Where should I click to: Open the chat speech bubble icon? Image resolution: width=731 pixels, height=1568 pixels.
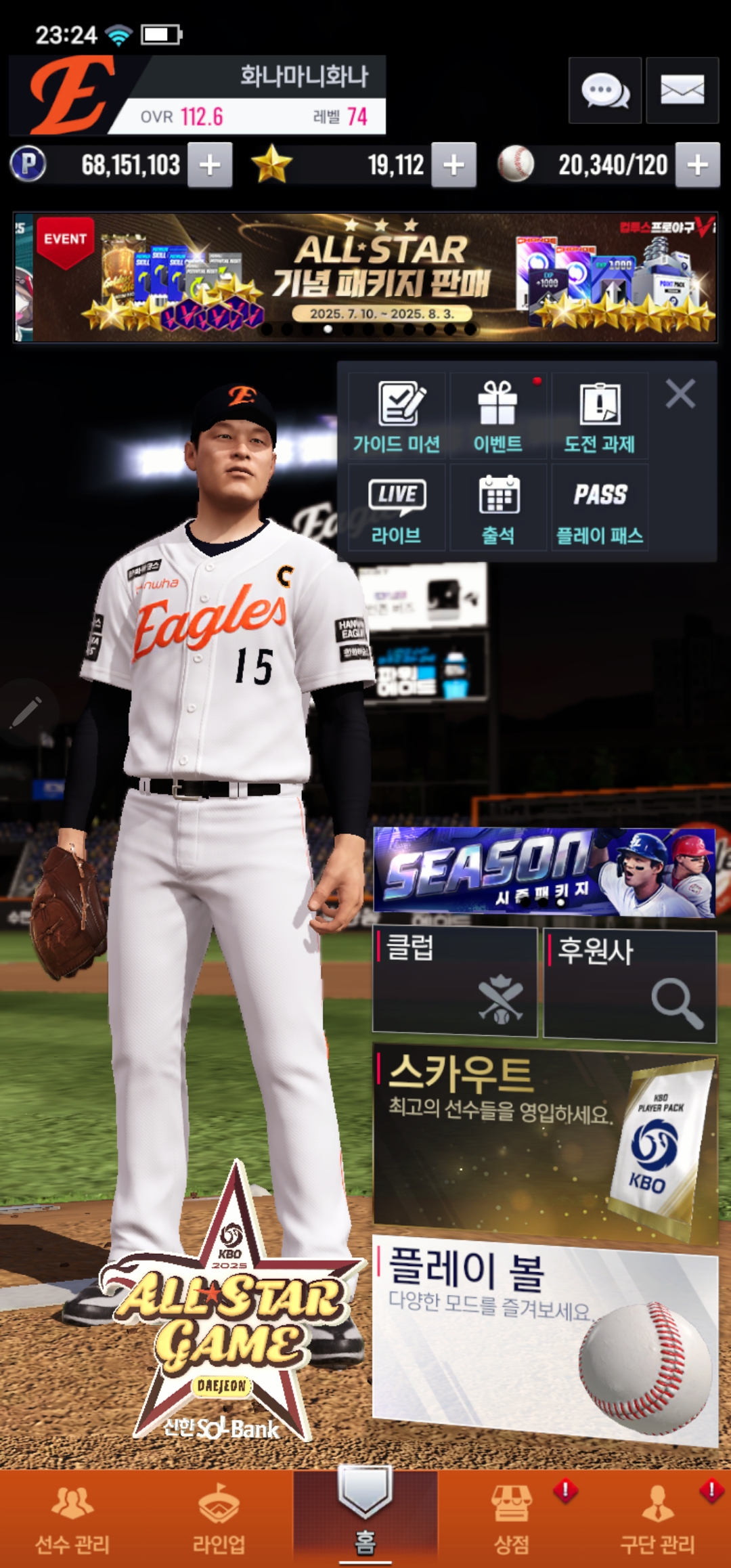(604, 91)
